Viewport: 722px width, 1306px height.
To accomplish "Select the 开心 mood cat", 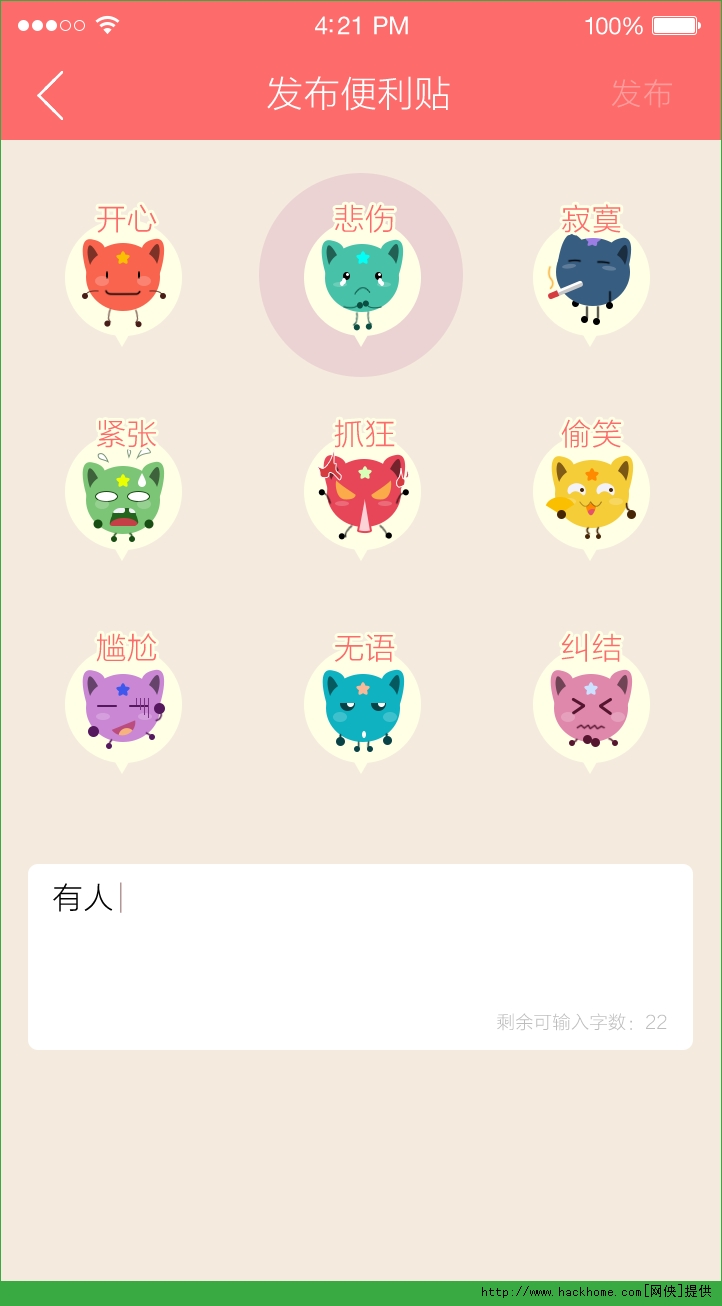I will click(x=123, y=278).
